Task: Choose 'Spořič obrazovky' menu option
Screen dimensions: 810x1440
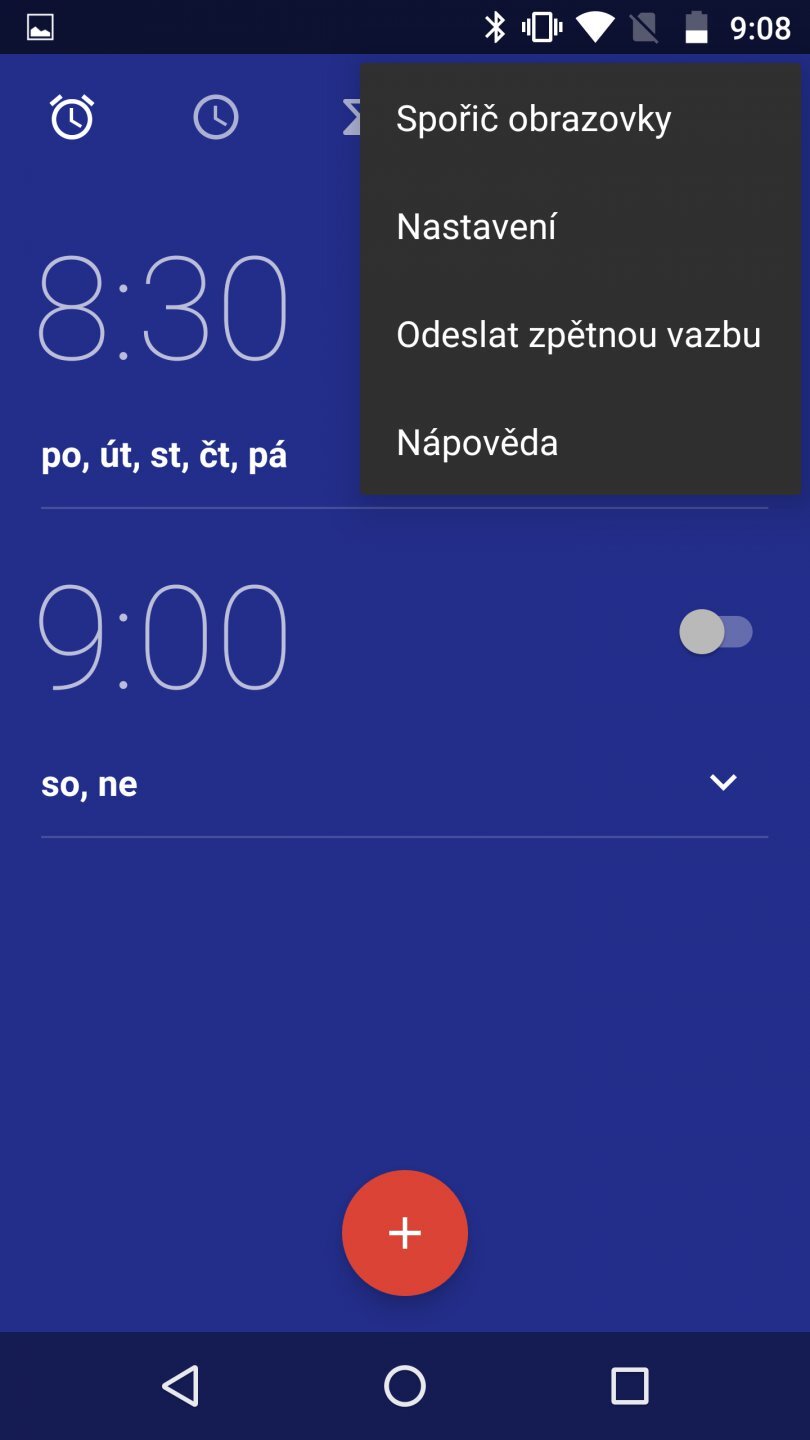Action: pos(533,118)
